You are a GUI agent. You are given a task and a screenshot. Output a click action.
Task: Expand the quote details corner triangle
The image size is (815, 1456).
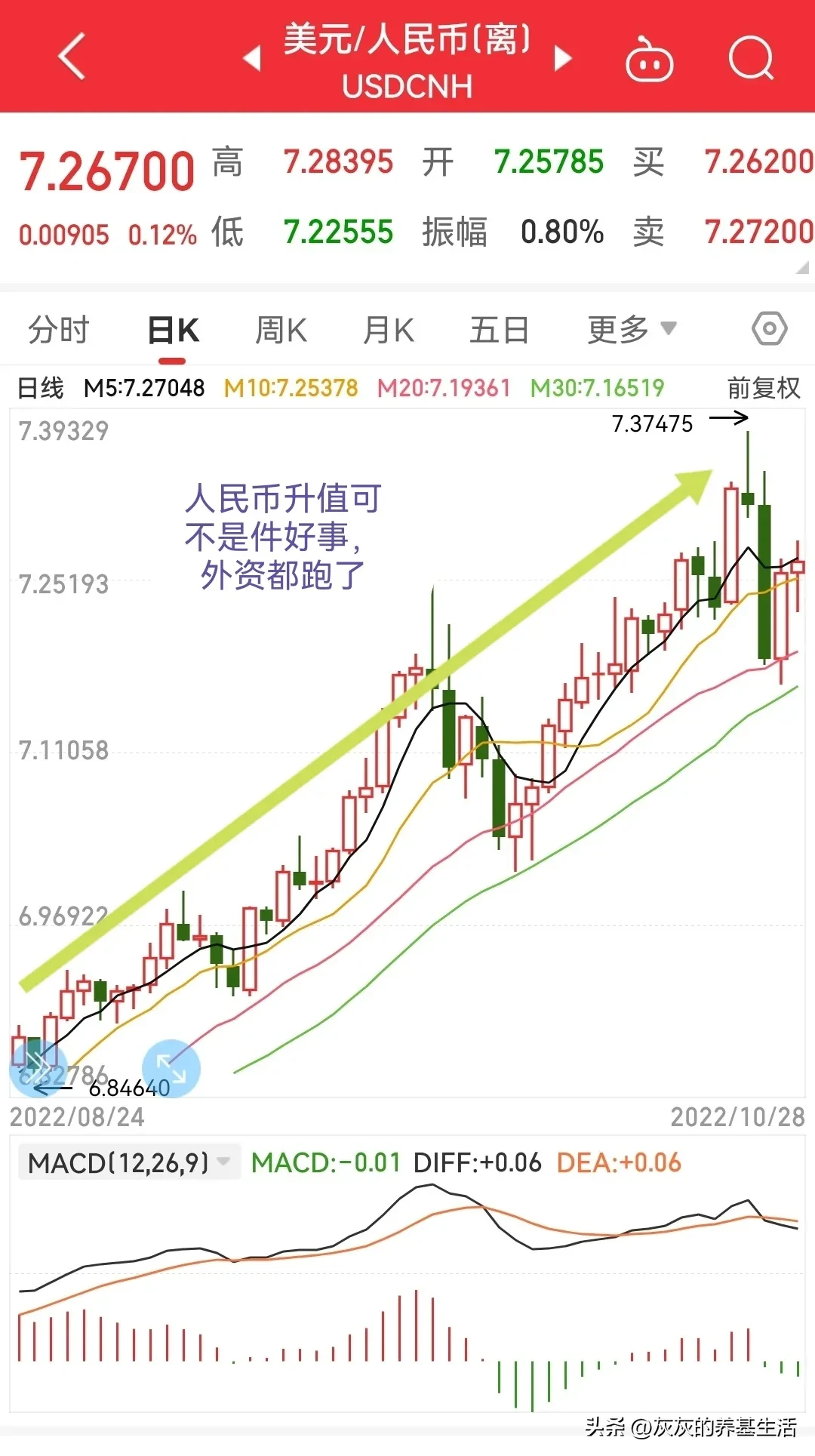pos(803,267)
